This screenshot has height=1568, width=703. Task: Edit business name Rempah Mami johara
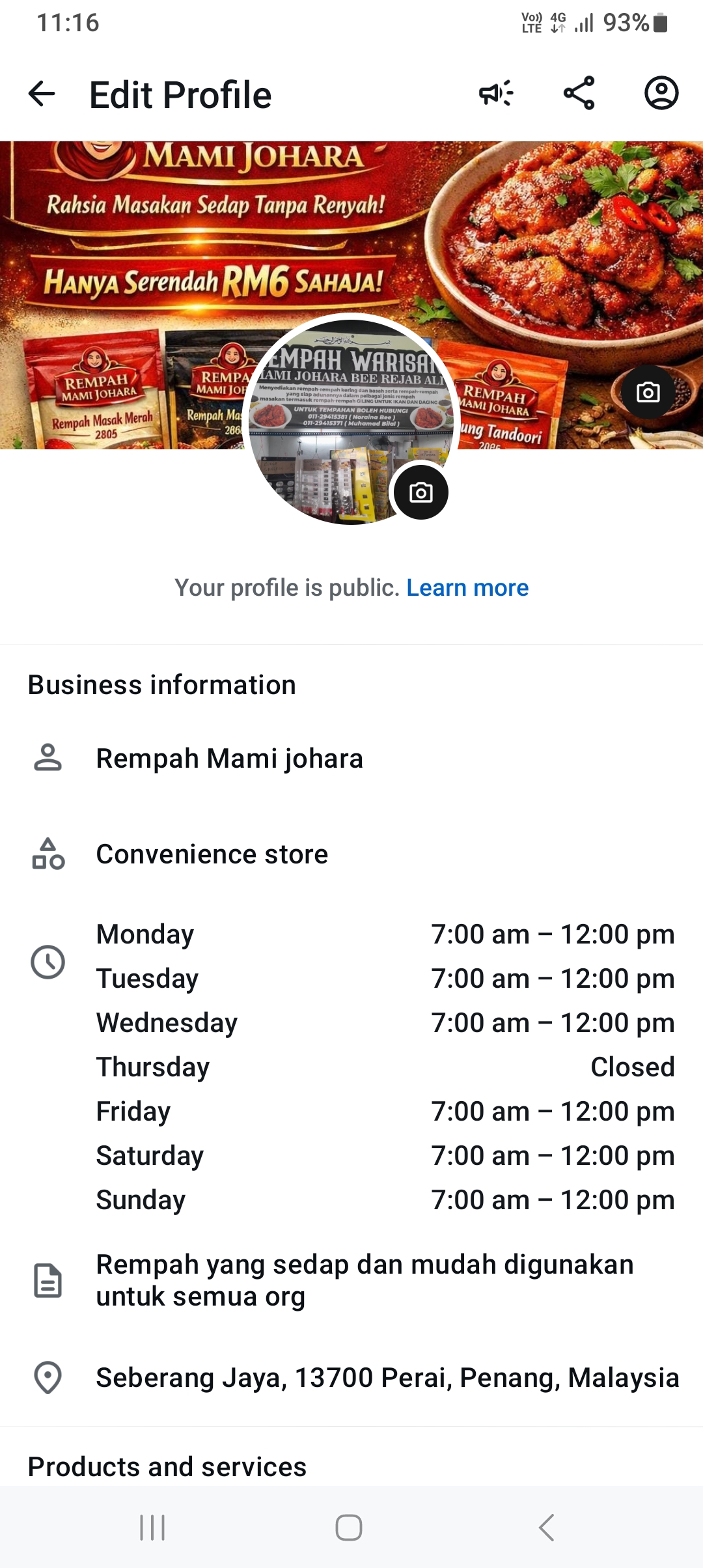[229, 759]
